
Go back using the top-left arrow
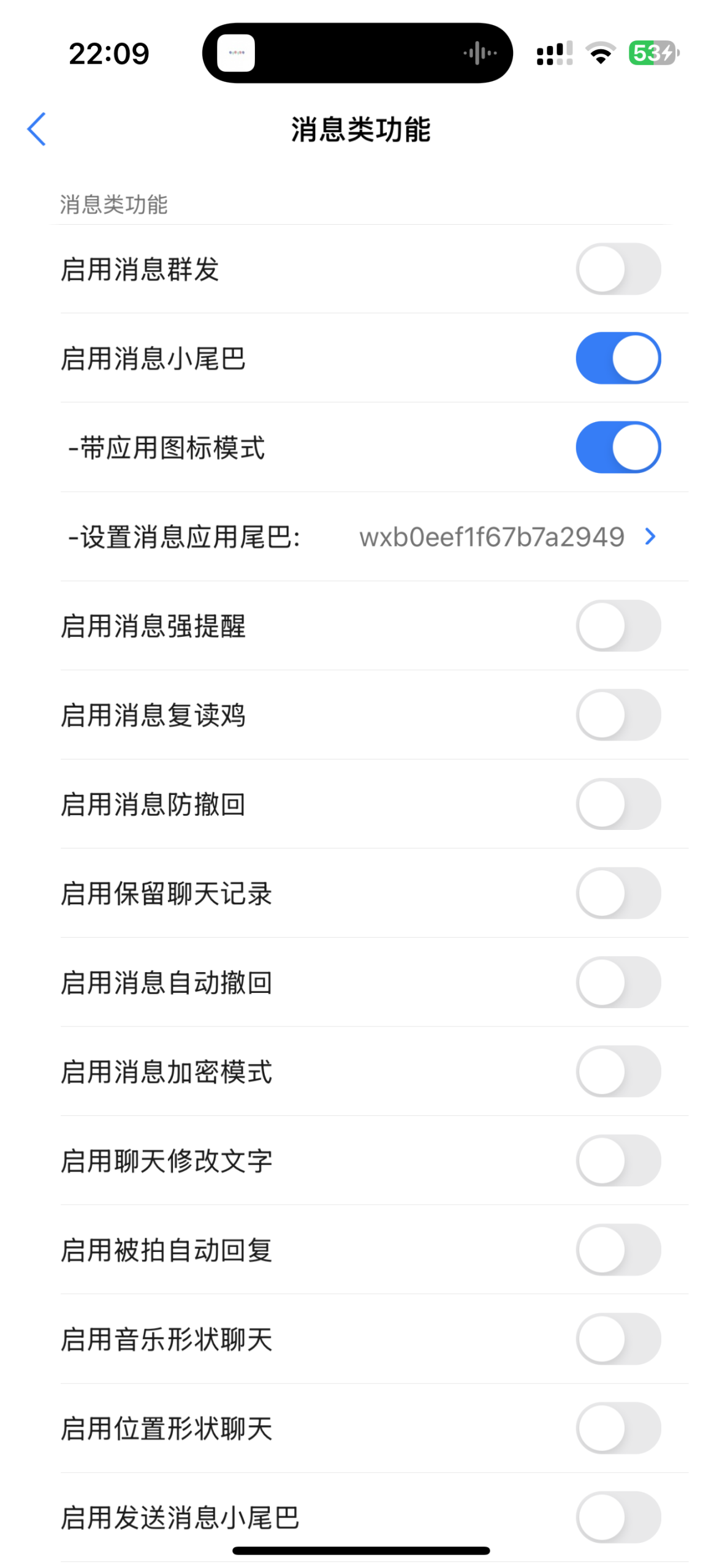point(37,129)
